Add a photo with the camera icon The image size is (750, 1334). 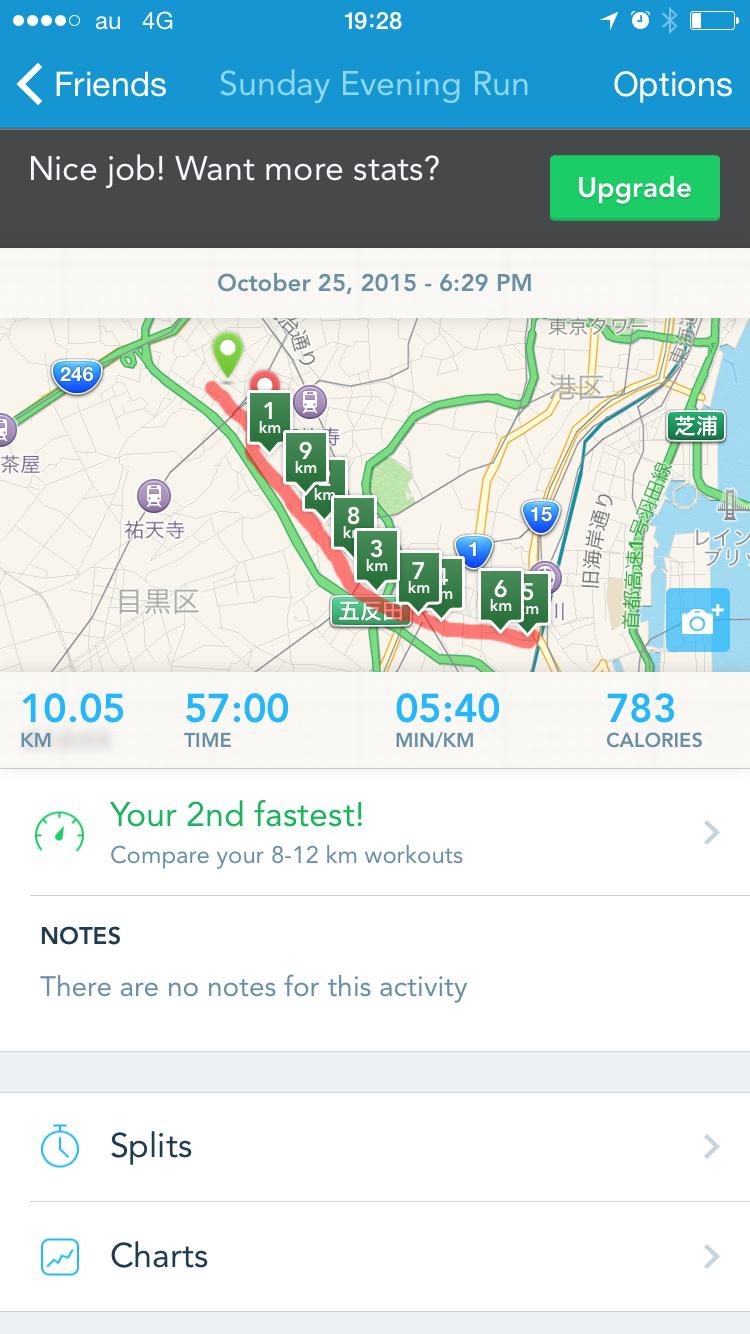697,620
